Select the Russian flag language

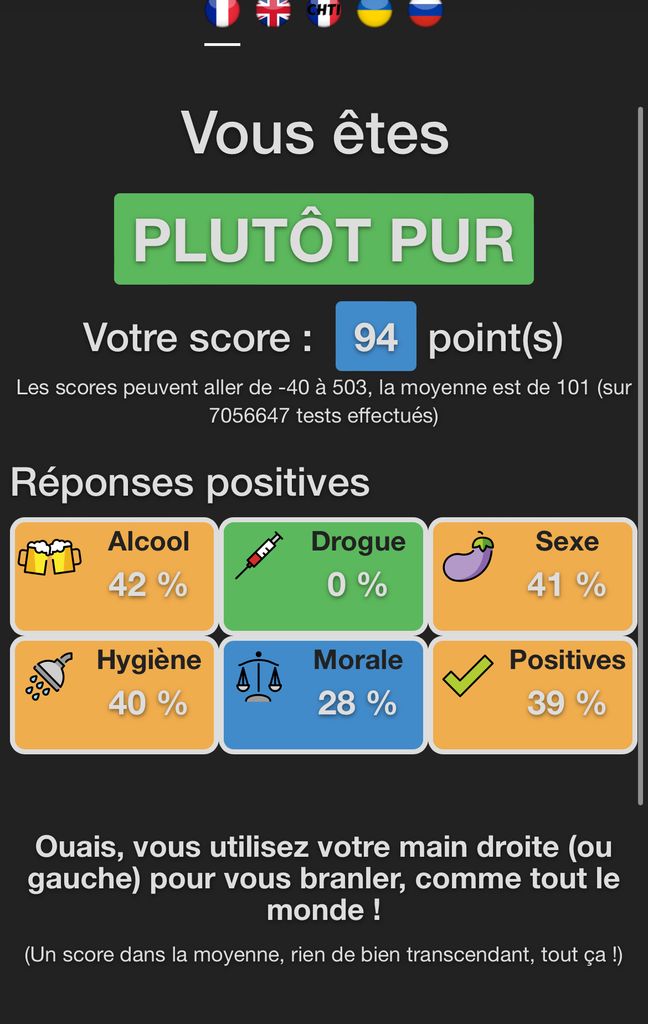[x=425, y=11]
